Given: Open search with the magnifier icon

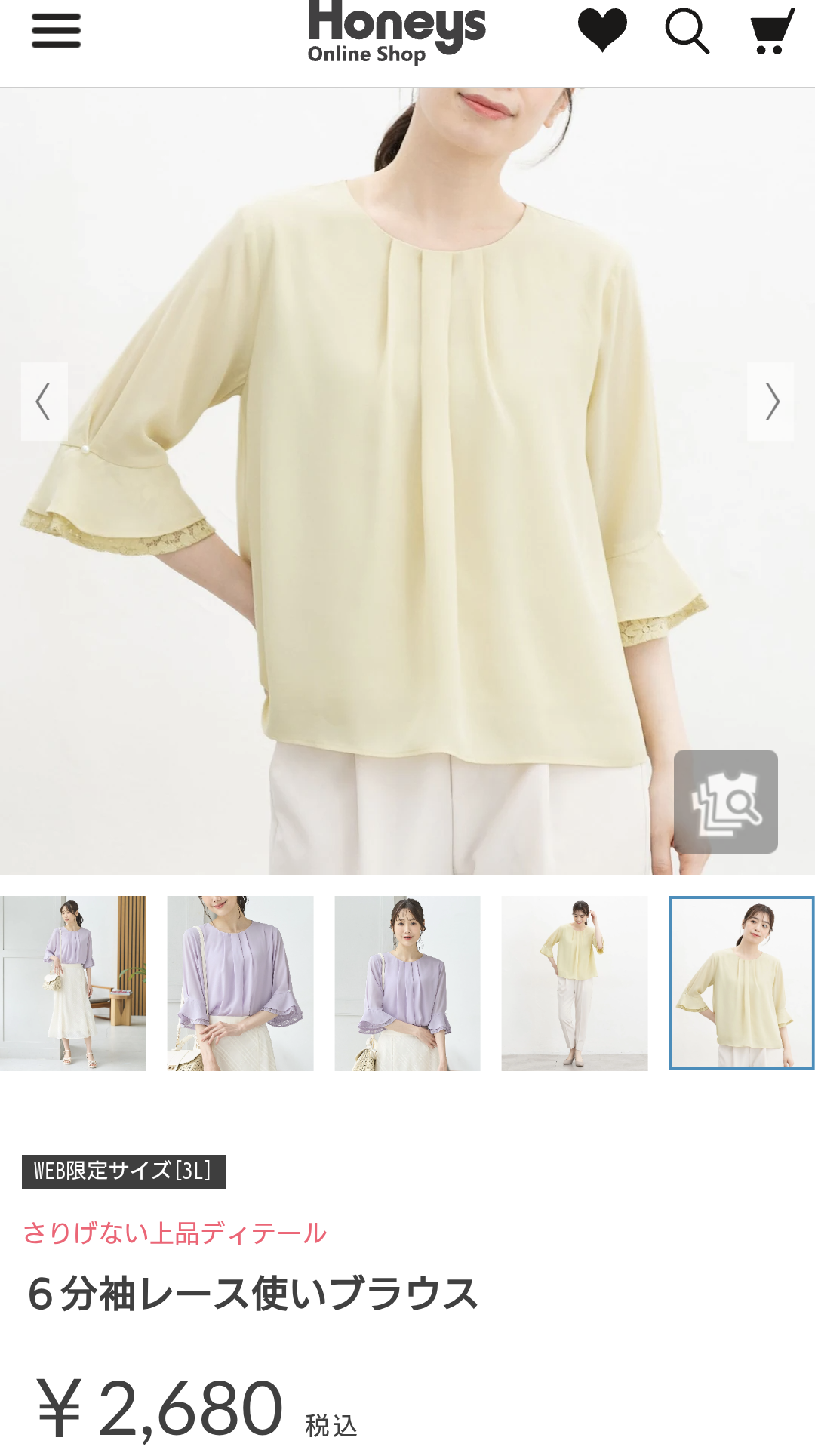Looking at the screenshot, I should pos(687,31).
